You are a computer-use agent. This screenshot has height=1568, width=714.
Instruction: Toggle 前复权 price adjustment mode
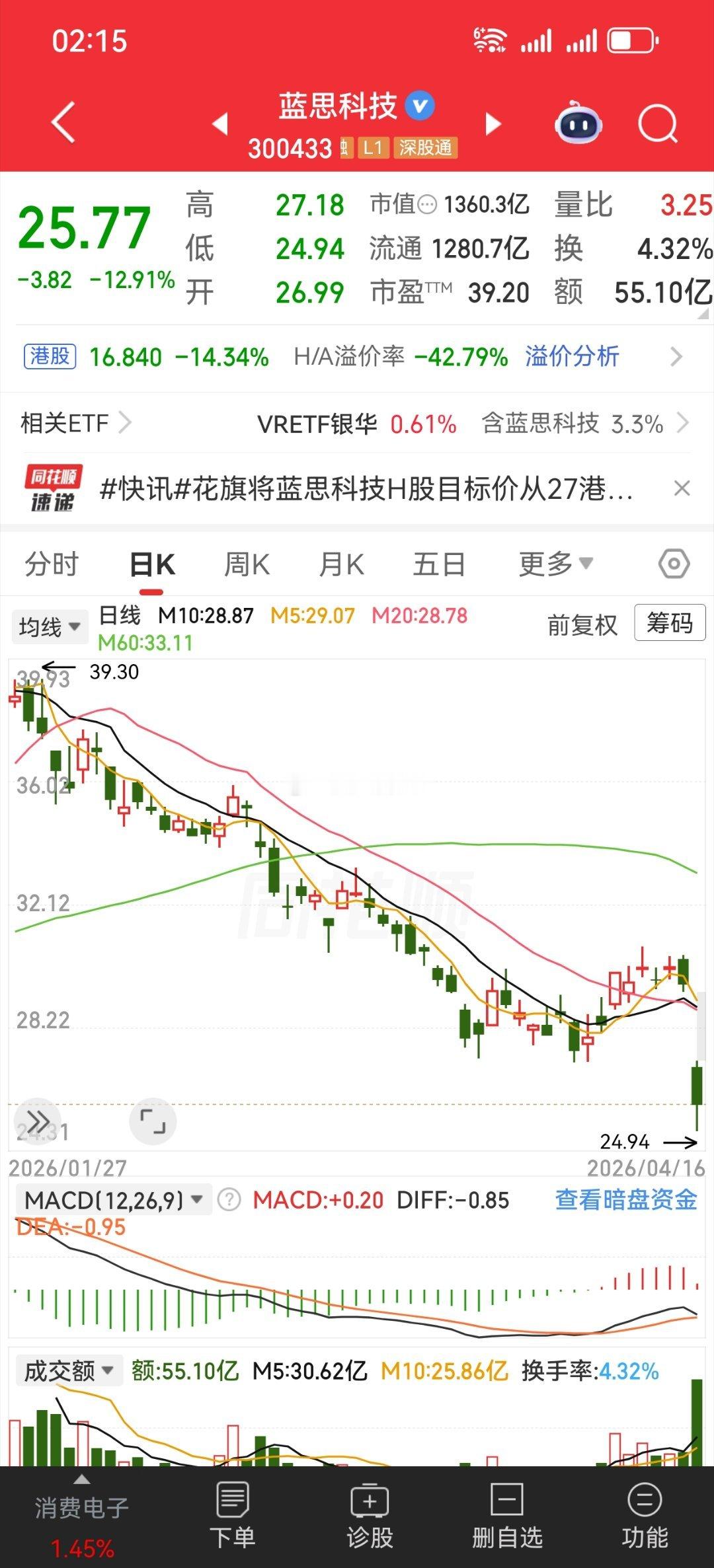click(582, 625)
